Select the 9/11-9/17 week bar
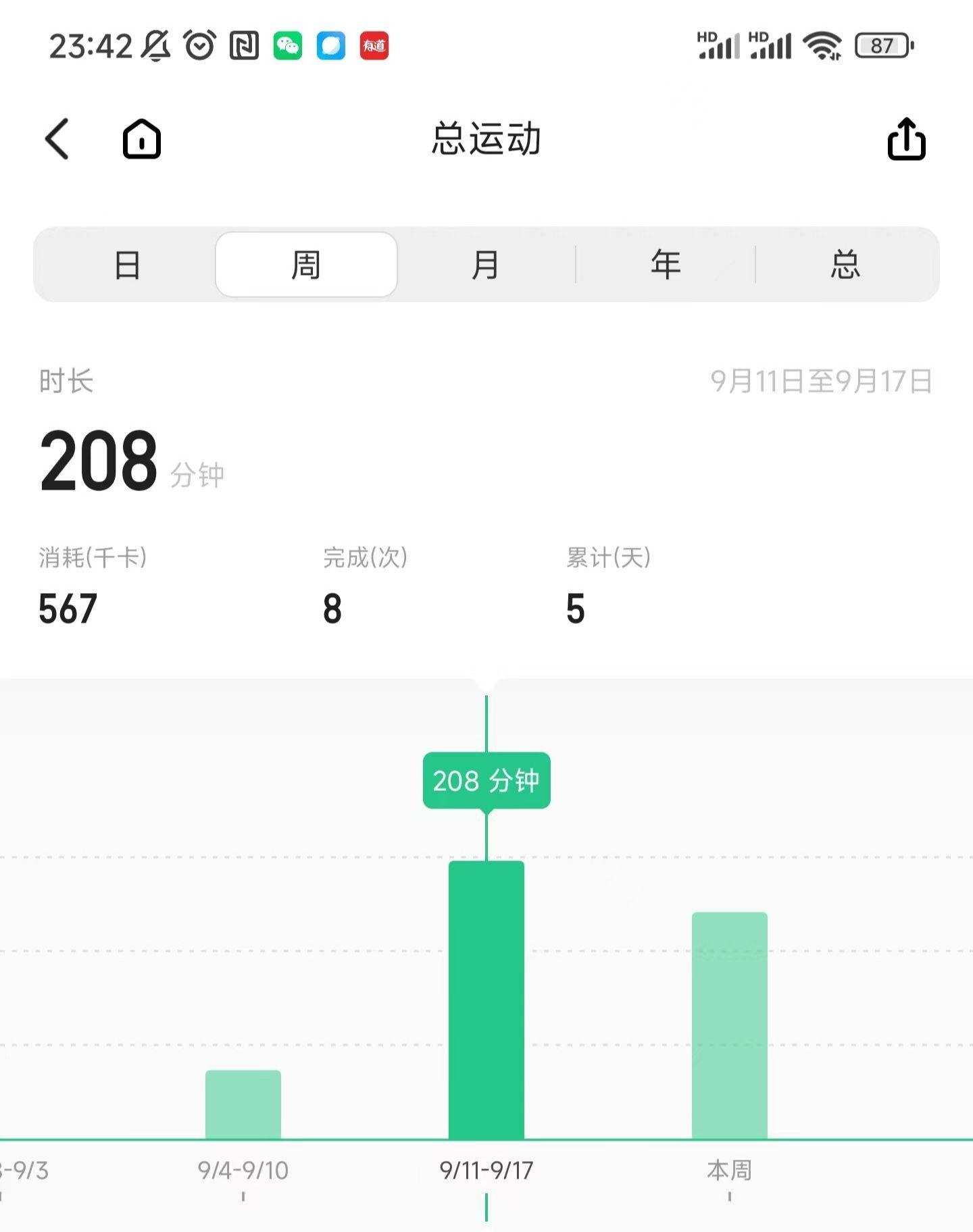The width and height of the screenshot is (973, 1232). click(x=487, y=1000)
